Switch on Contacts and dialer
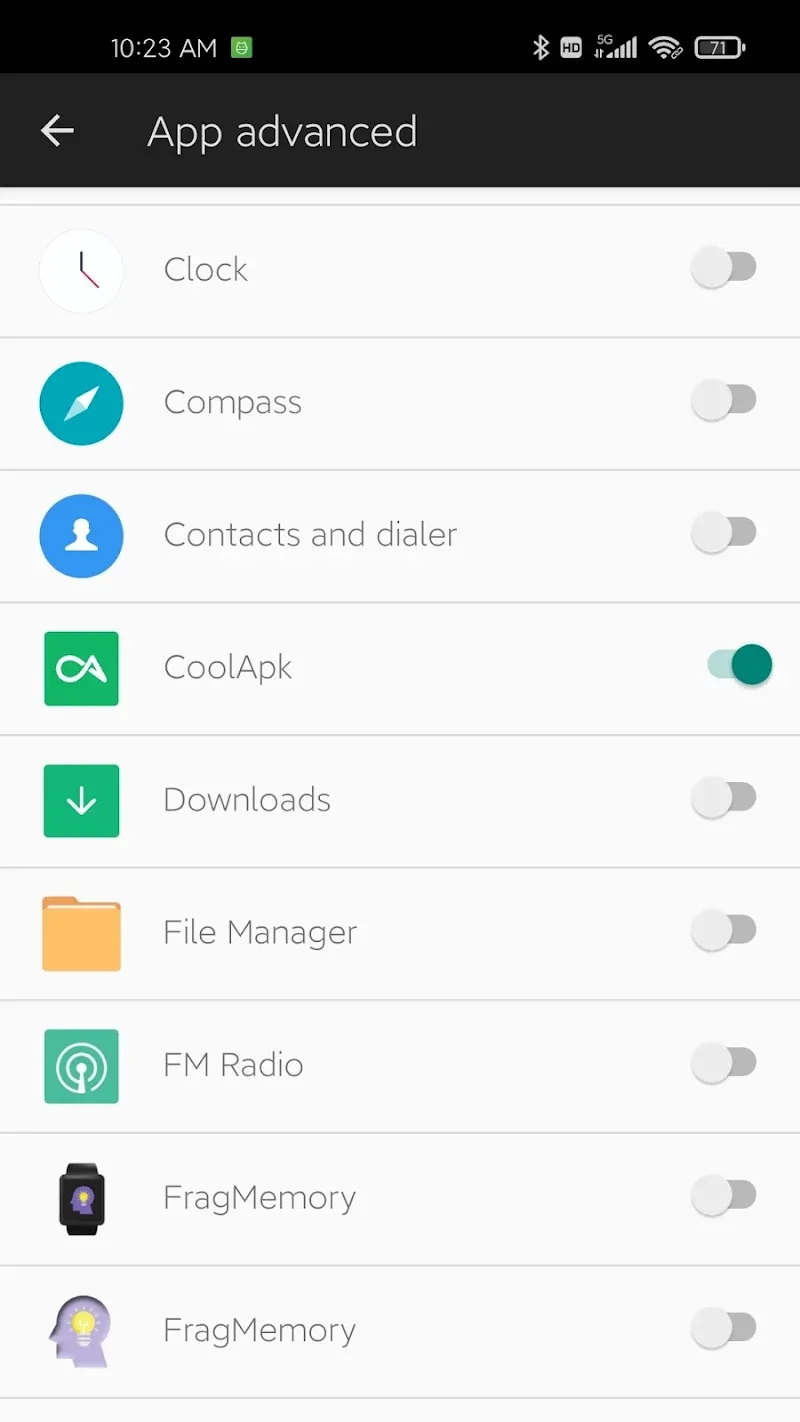 (x=724, y=533)
